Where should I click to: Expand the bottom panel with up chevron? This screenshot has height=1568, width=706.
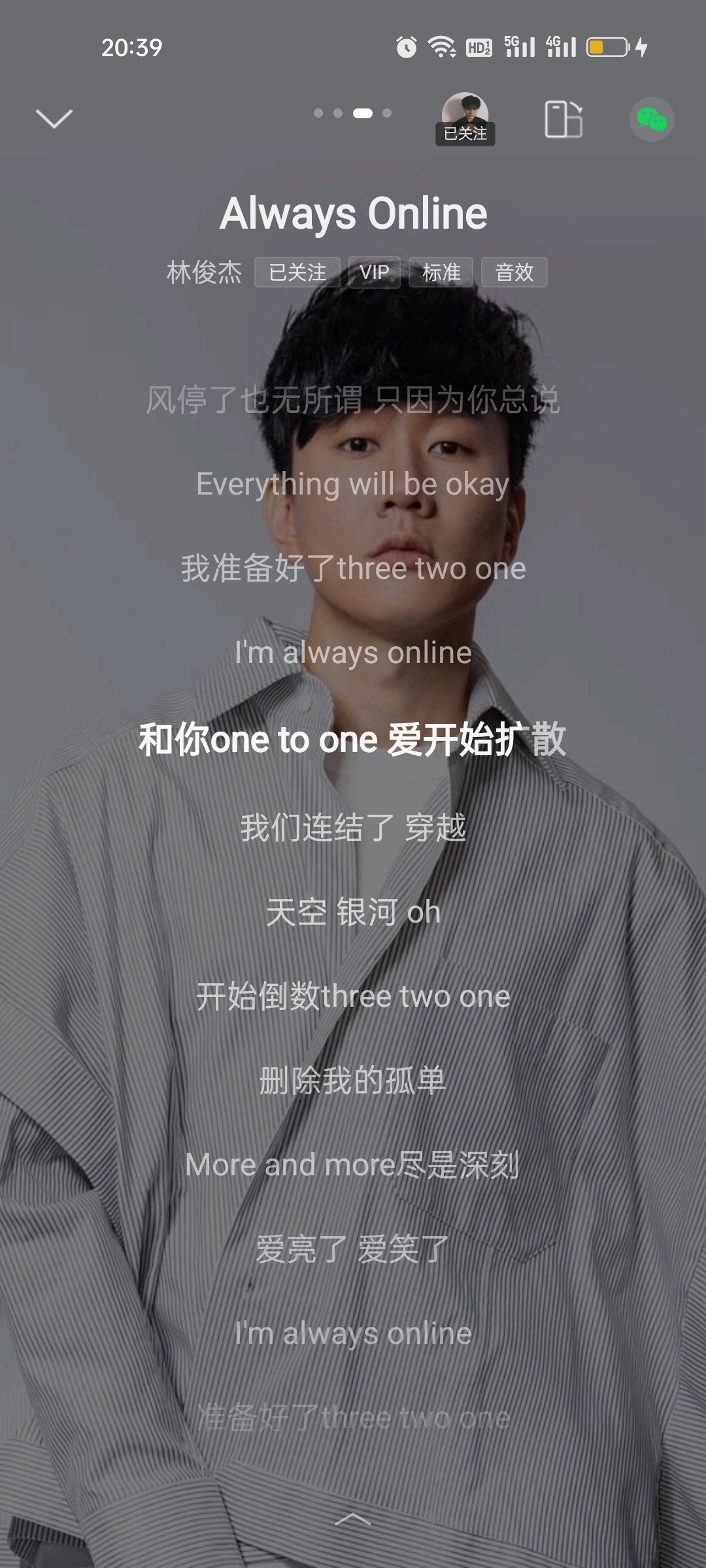353,1518
